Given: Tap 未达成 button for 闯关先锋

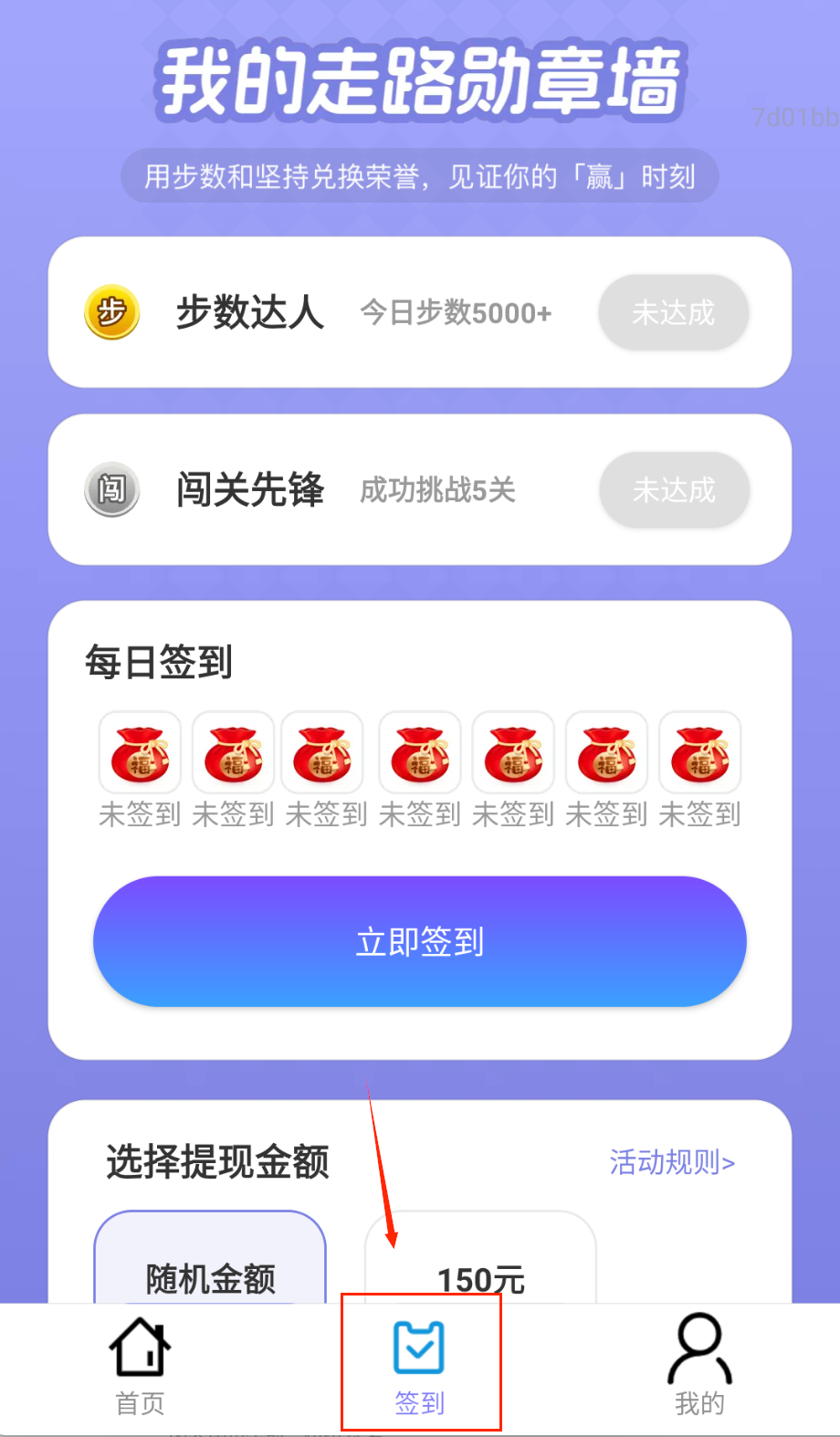Looking at the screenshot, I should click(x=674, y=490).
